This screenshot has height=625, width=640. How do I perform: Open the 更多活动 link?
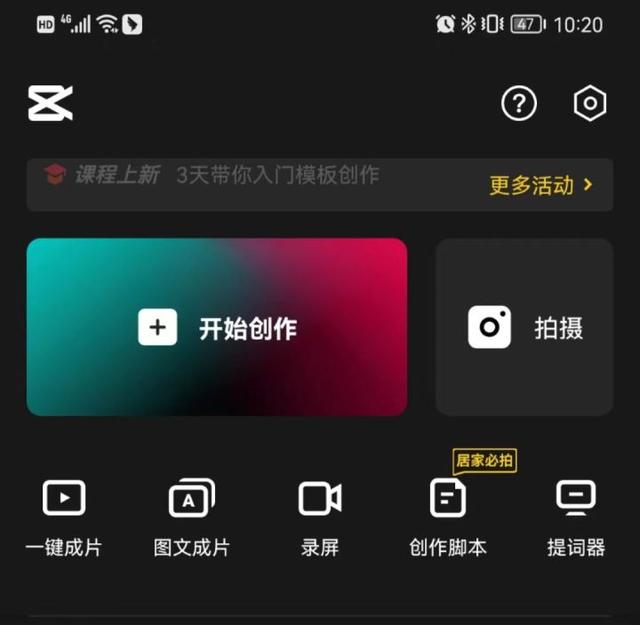coord(541,185)
